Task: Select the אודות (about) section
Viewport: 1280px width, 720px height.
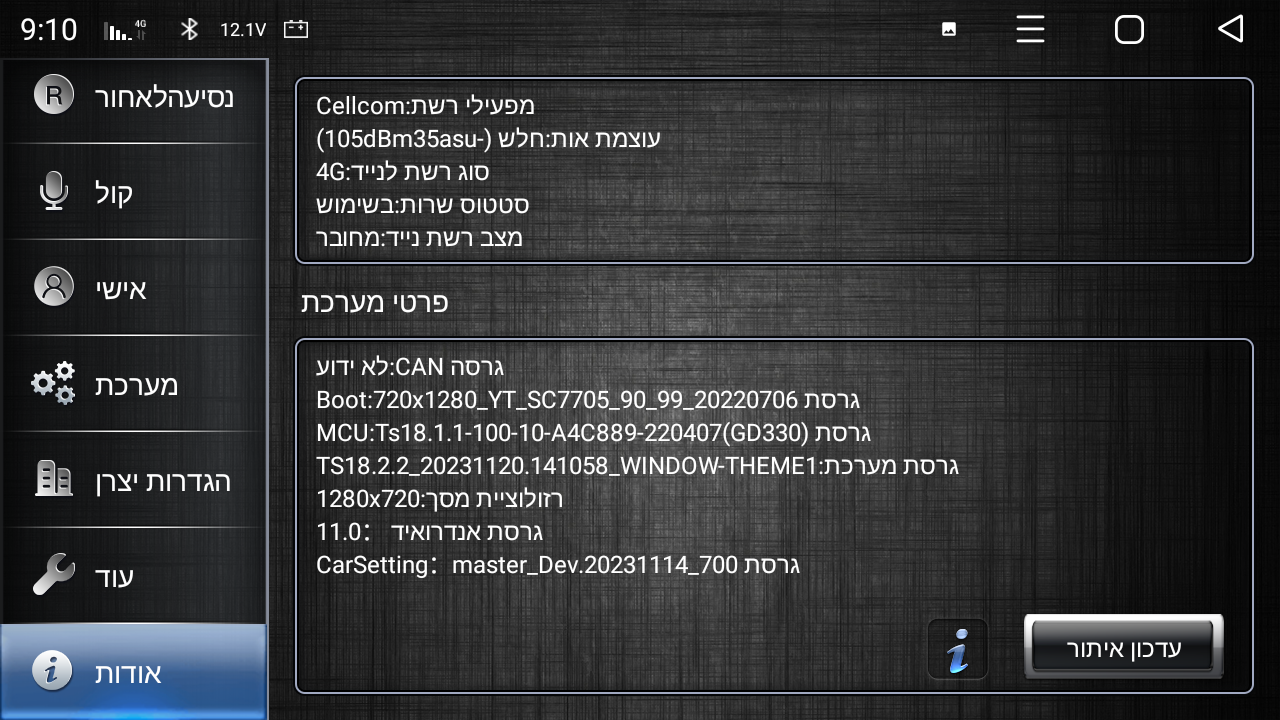Action: [x=134, y=672]
